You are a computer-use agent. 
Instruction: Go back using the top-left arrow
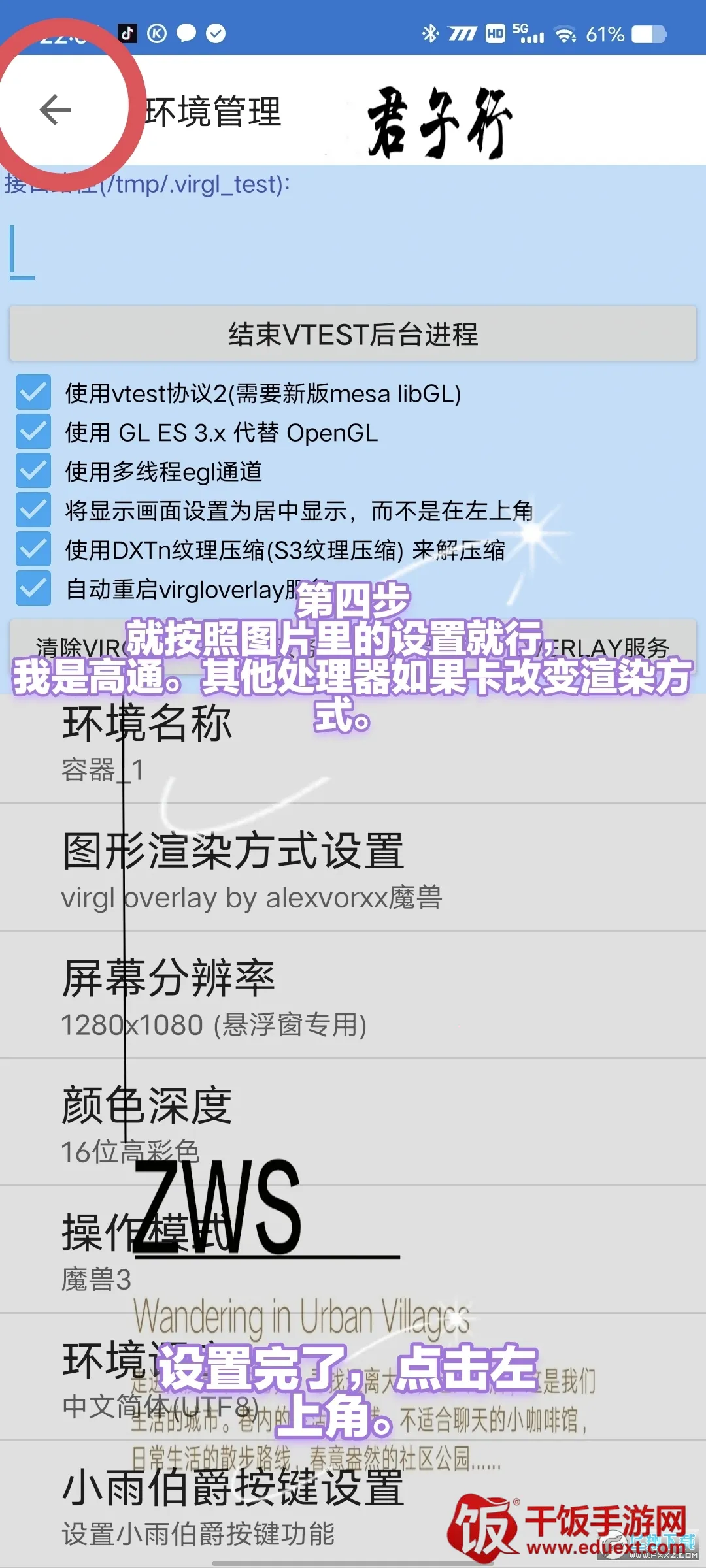(x=55, y=110)
